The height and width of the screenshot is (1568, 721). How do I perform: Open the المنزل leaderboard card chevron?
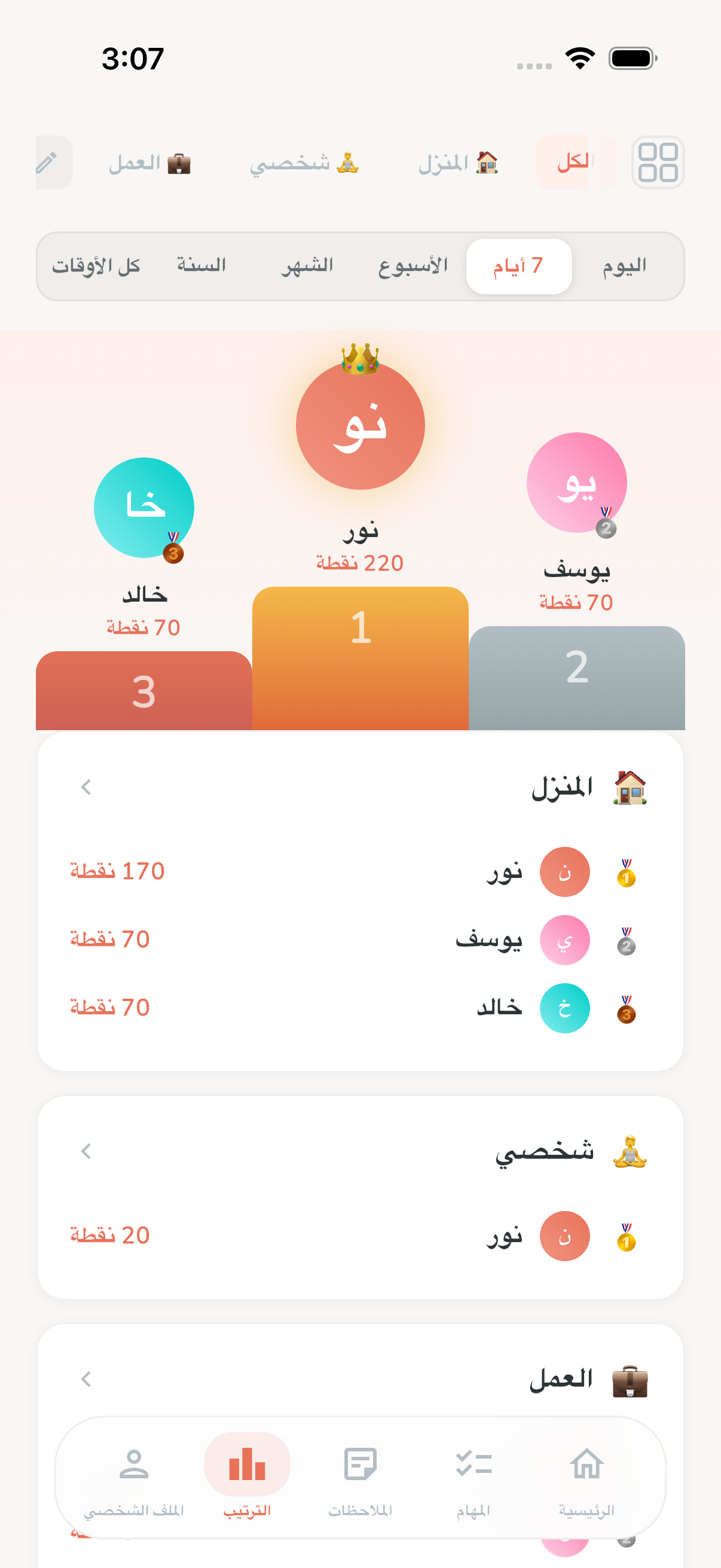[x=85, y=787]
